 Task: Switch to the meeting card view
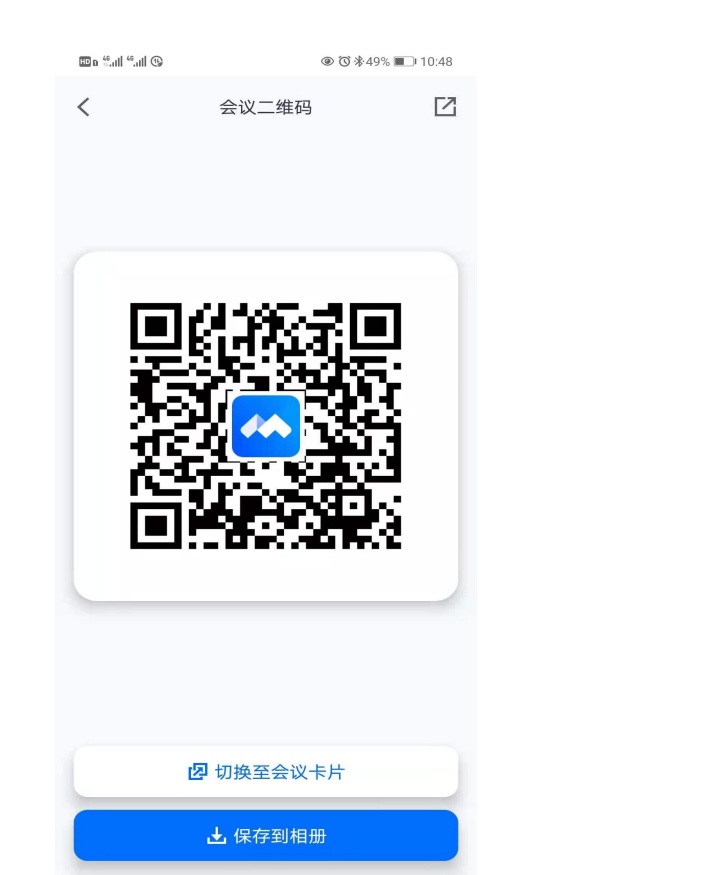(266, 772)
